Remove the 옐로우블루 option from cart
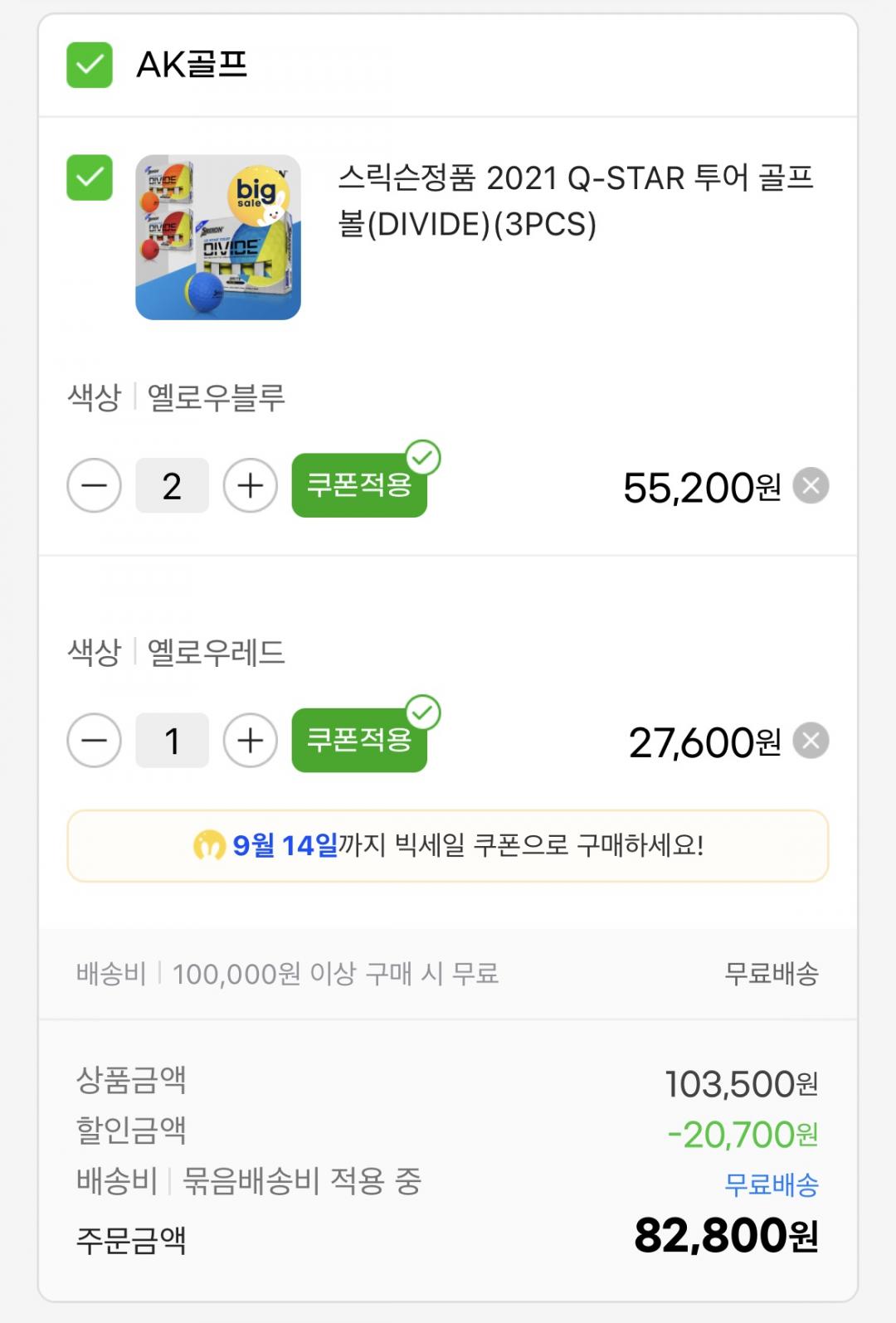The image size is (896, 1323). (811, 486)
